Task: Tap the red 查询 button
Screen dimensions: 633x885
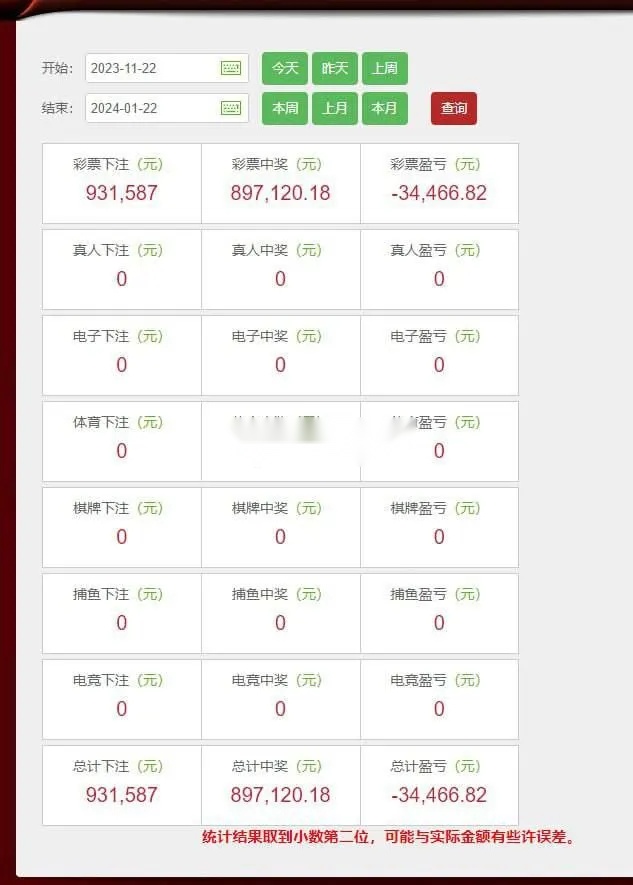Action: pyautogui.click(x=454, y=108)
